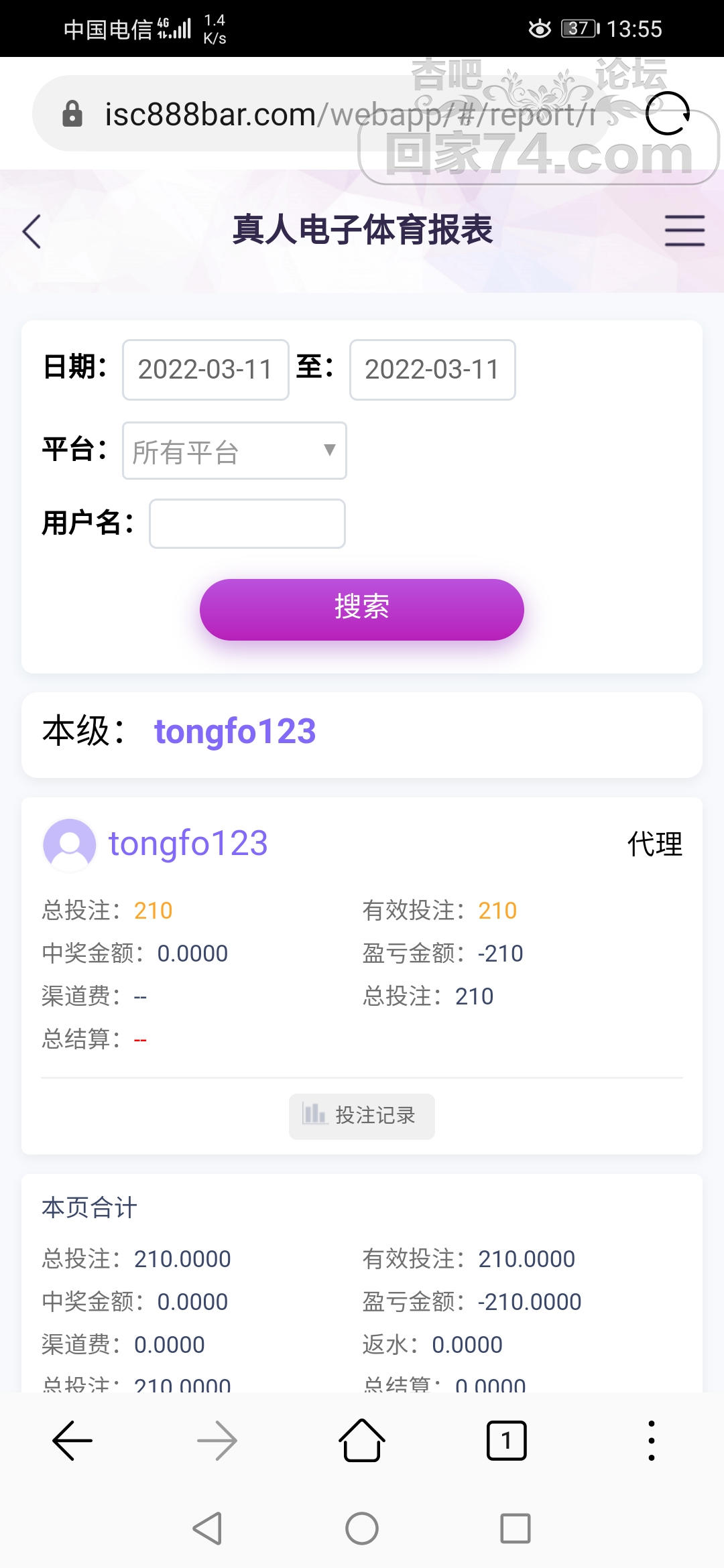Open the hamburger menu at top right
Screen dimensions: 724x1568
[x=684, y=232]
